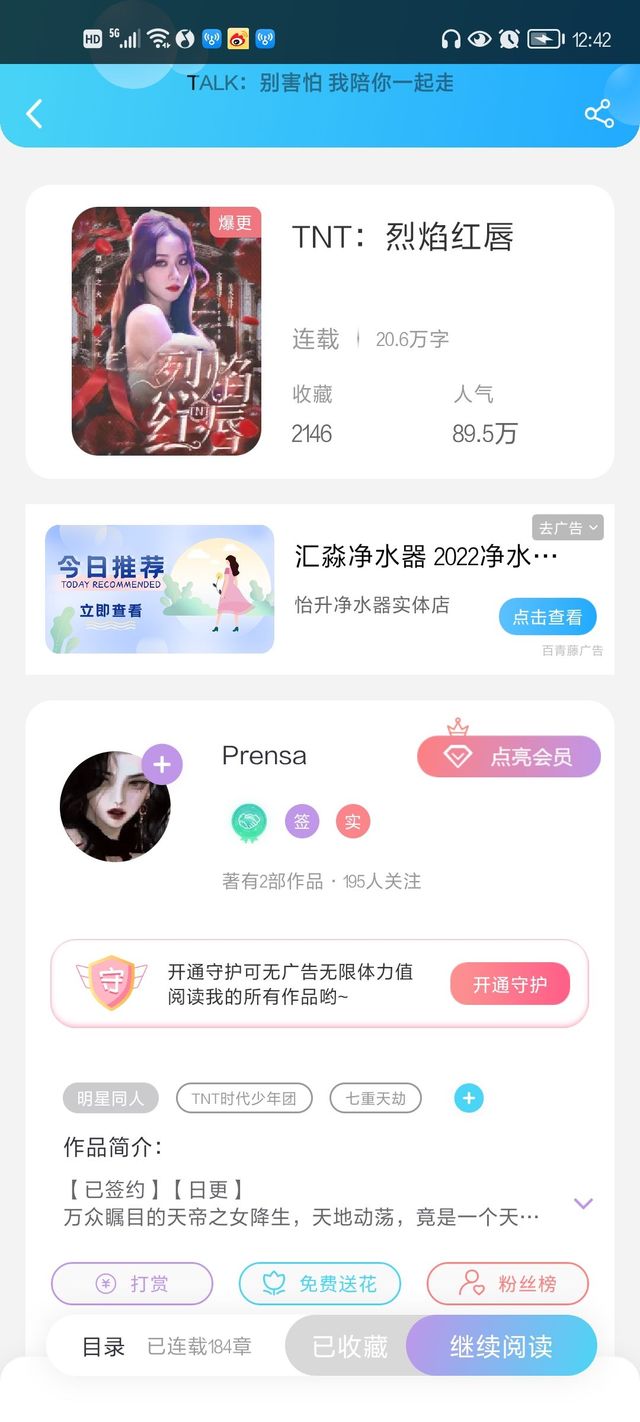Open the TNT：烈焰红唇 book cover
Screen dimensions: 640x1422
click(166, 331)
